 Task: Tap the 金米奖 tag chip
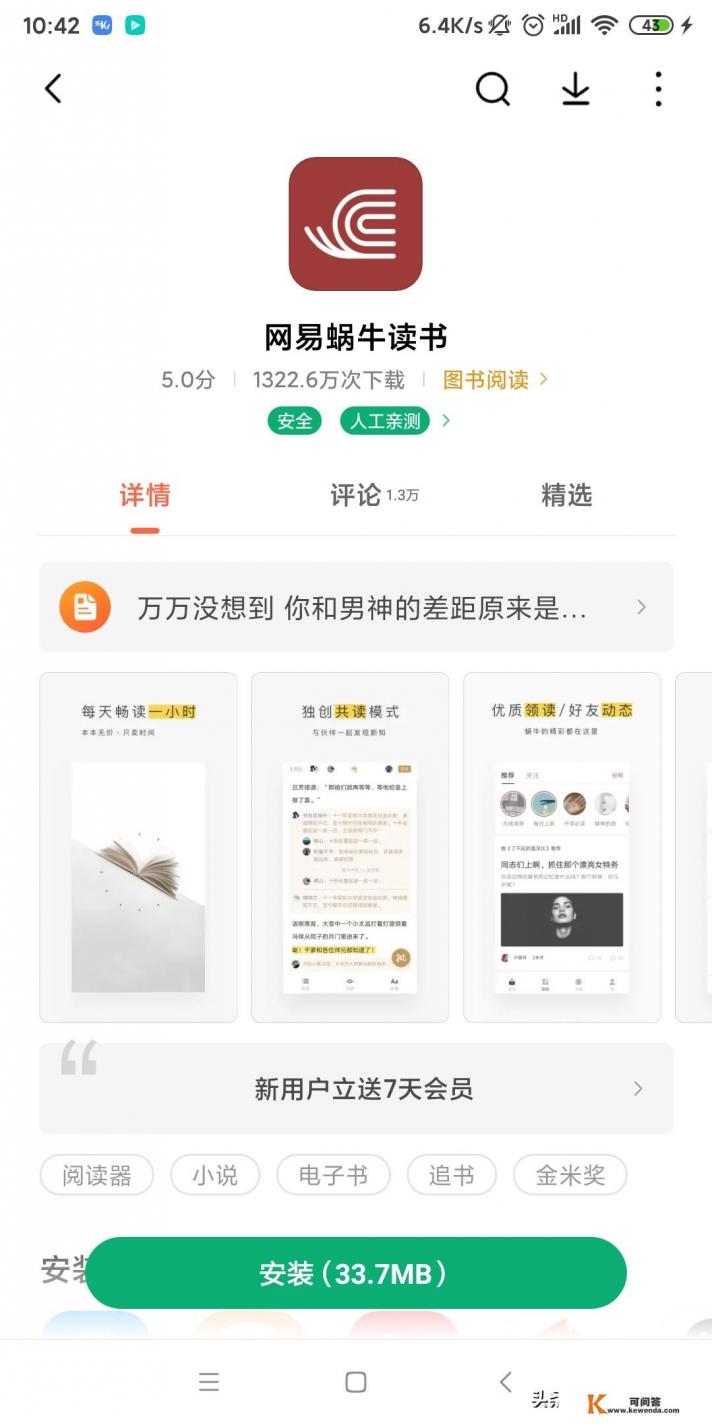click(x=570, y=1176)
